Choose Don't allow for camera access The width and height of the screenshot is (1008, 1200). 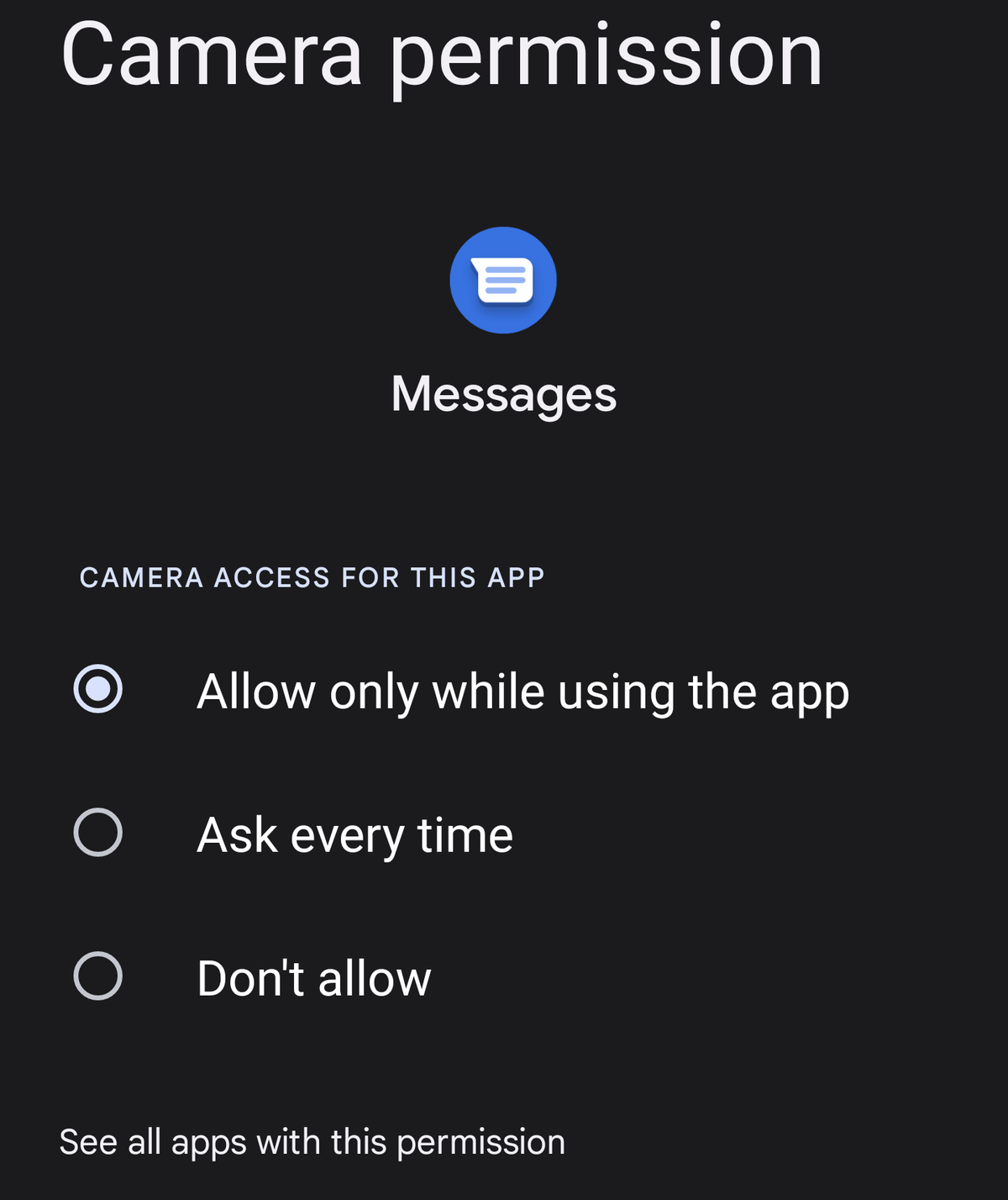tap(314, 977)
